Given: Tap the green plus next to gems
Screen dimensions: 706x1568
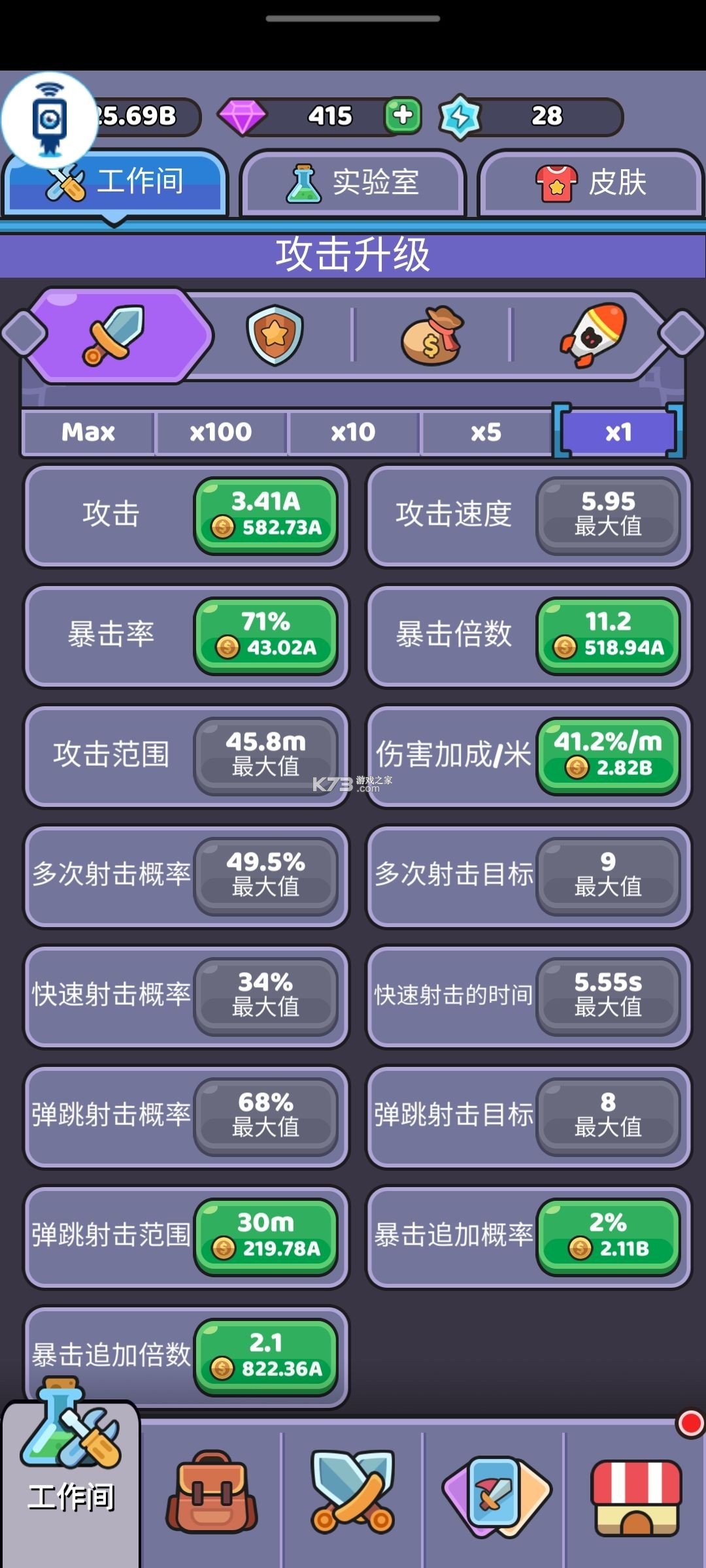Looking at the screenshot, I should click(x=403, y=115).
